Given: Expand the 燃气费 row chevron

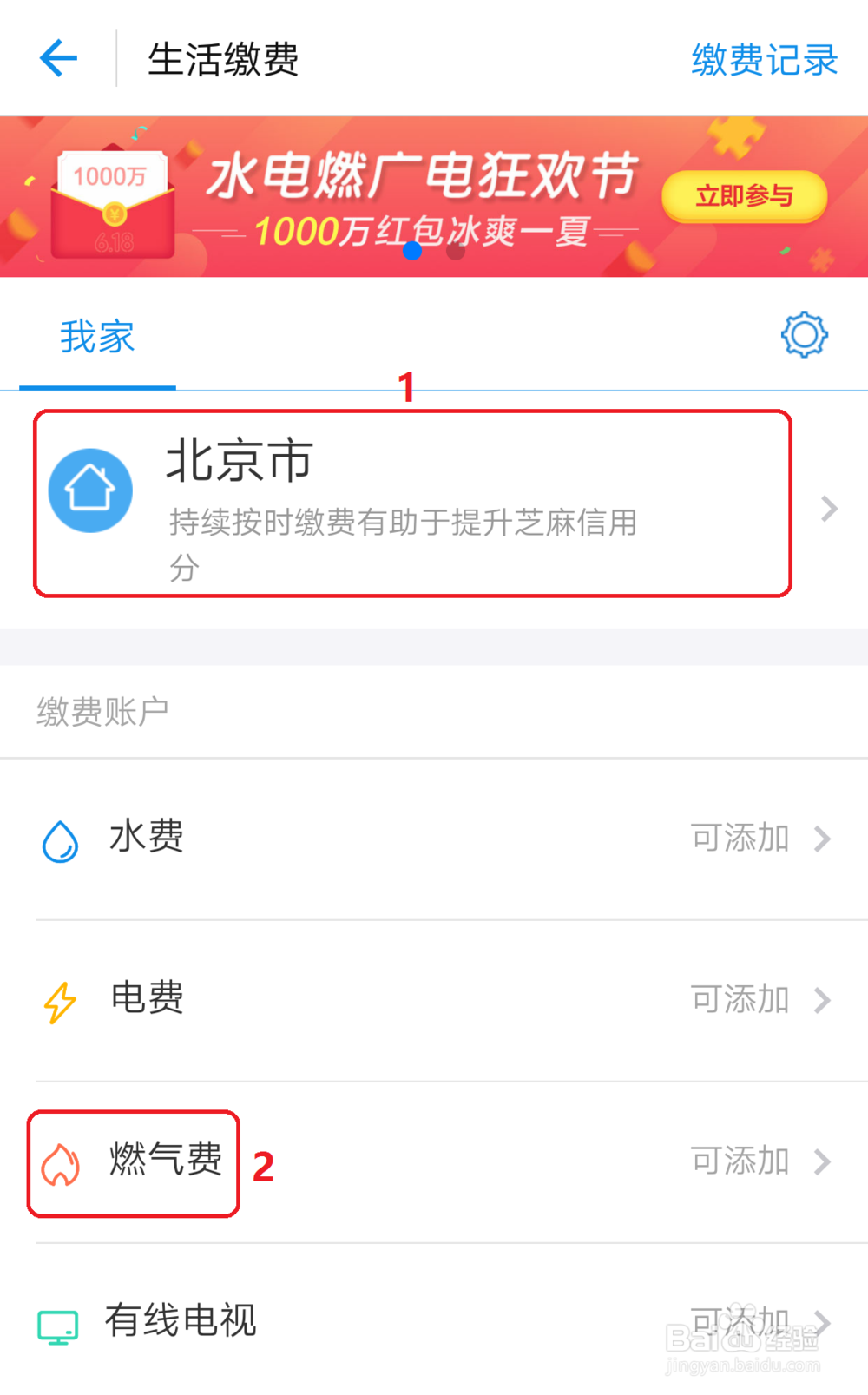Looking at the screenshot, I should pyautogui.click(x=822, y=1161).
